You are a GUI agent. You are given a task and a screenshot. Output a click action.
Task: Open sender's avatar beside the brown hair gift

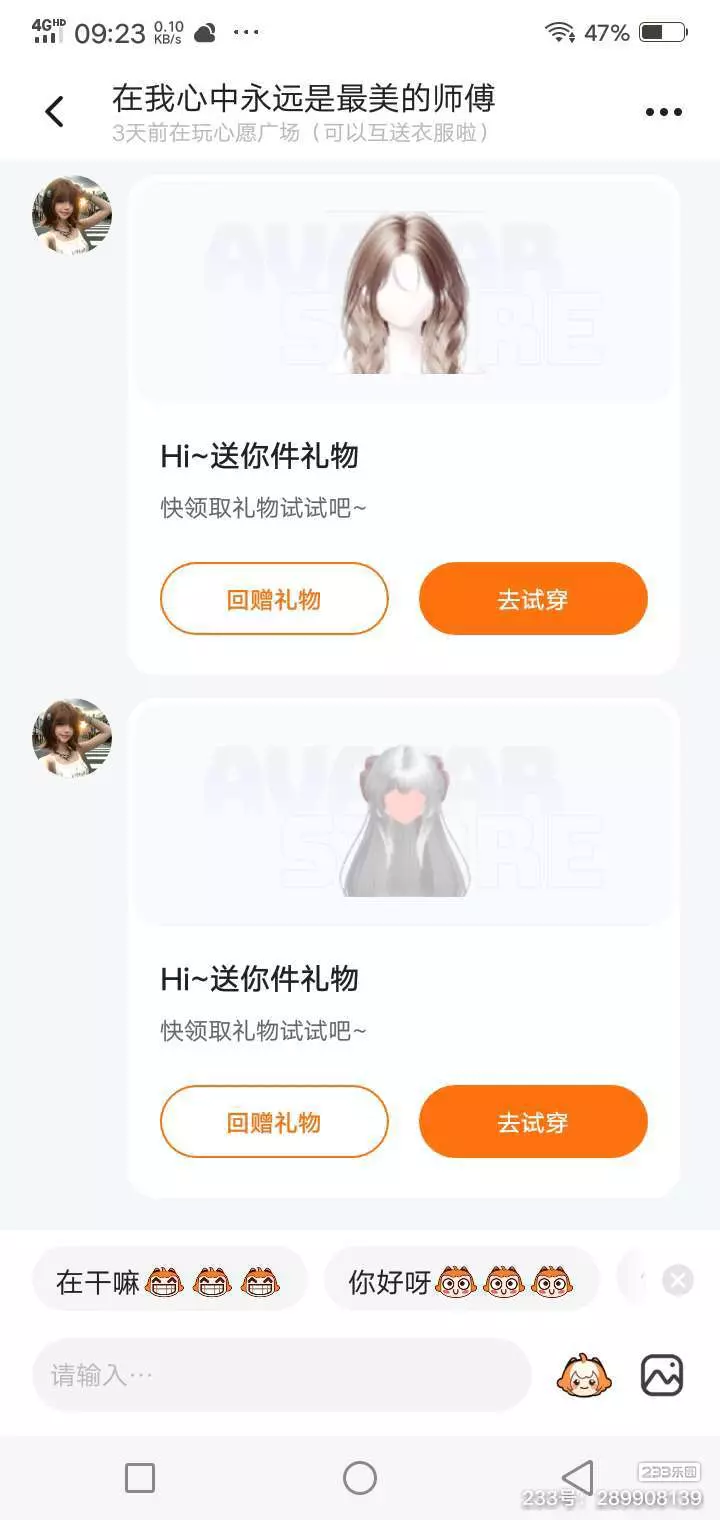[72, 215]
